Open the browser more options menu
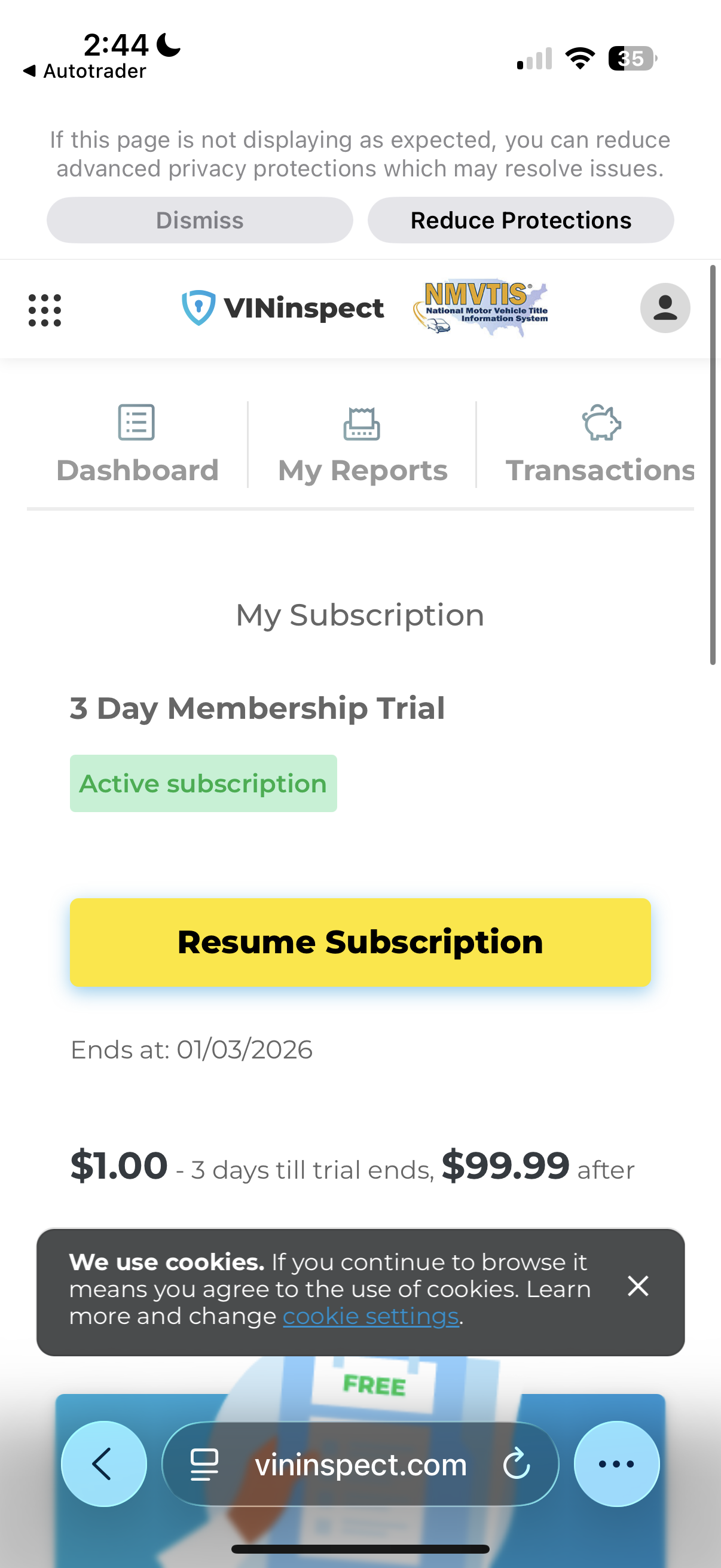 pyautogui.click(x=616, y=1464)
